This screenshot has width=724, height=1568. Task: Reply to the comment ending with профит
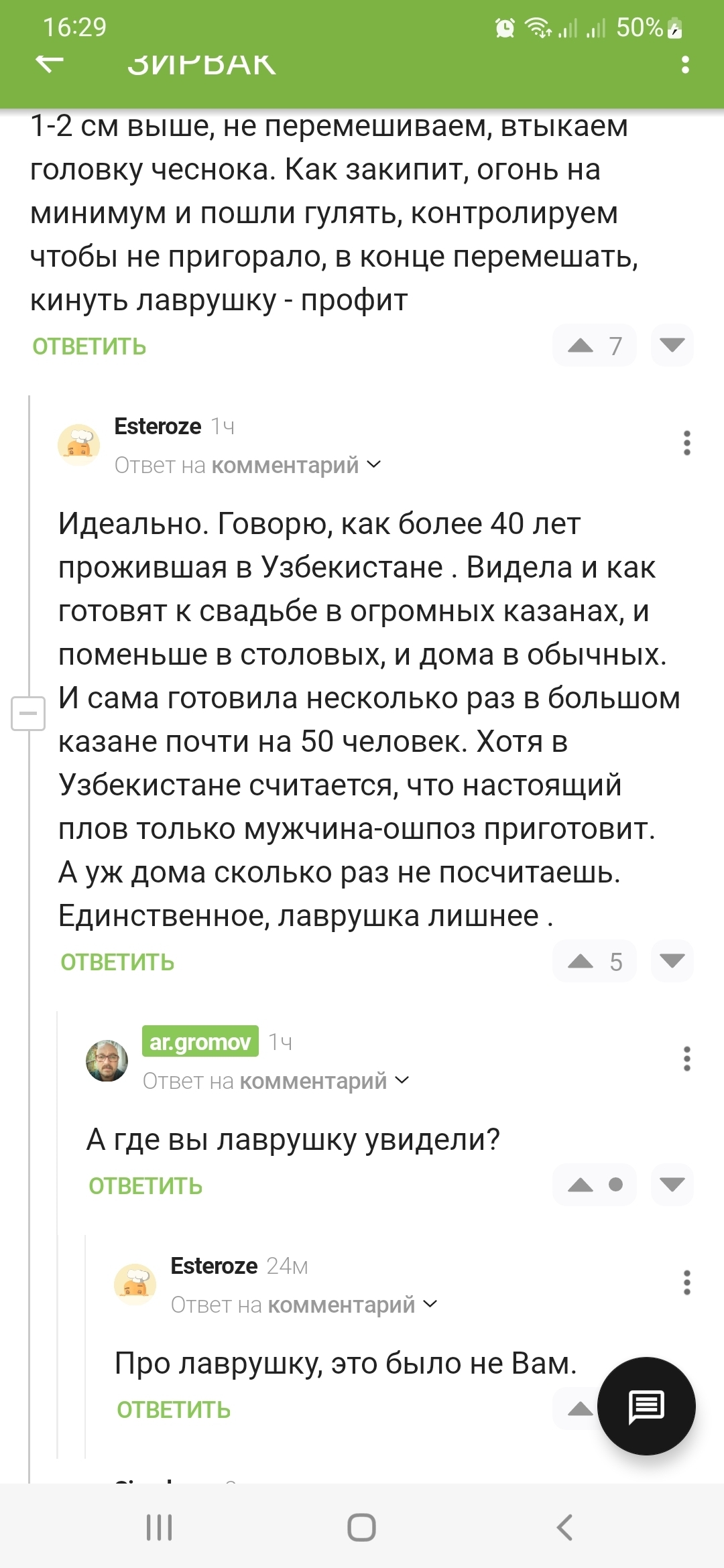[89, 346]
